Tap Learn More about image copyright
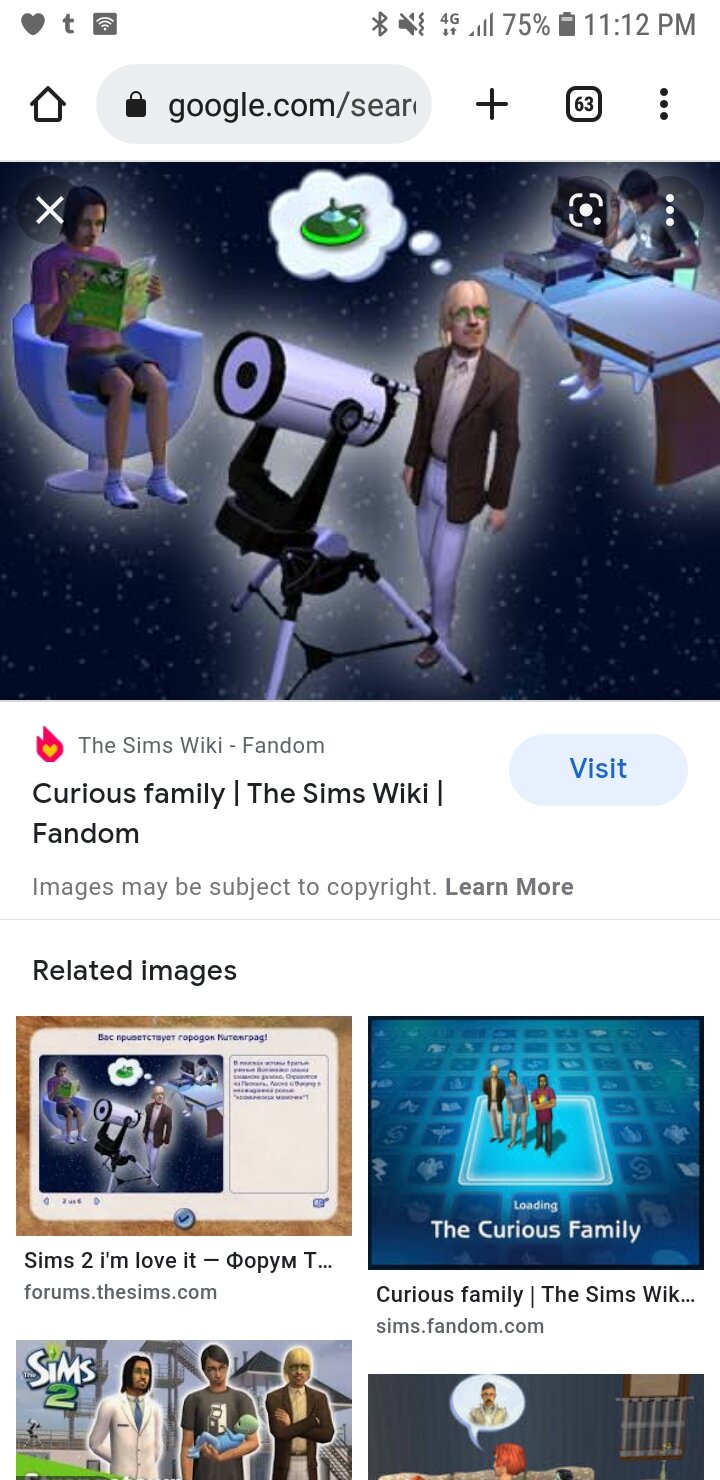The image size is (720, 1480). [x=508, y=887]
